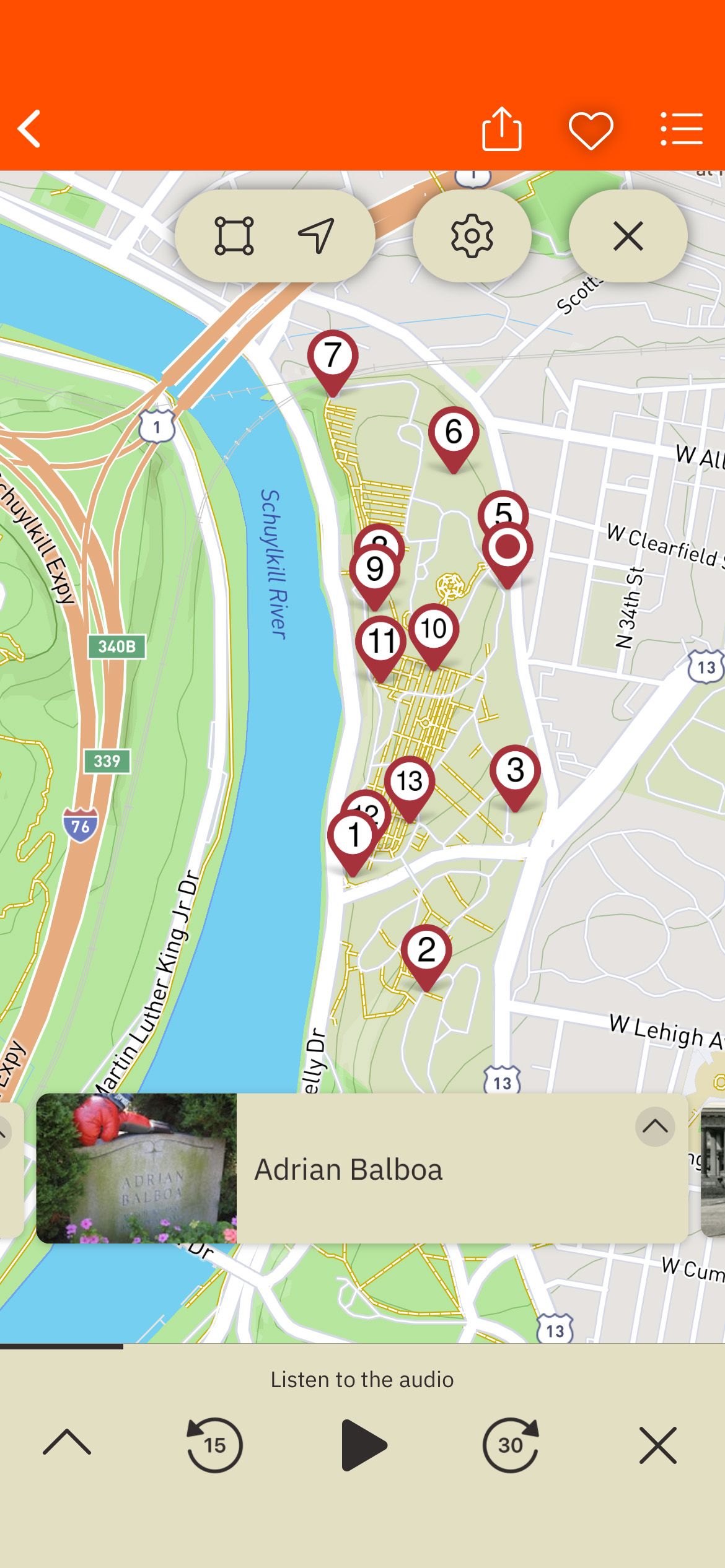Add tour to favorites with heart
The image size is (725, 1568).
pyautogui.click(x=591, y=130)
